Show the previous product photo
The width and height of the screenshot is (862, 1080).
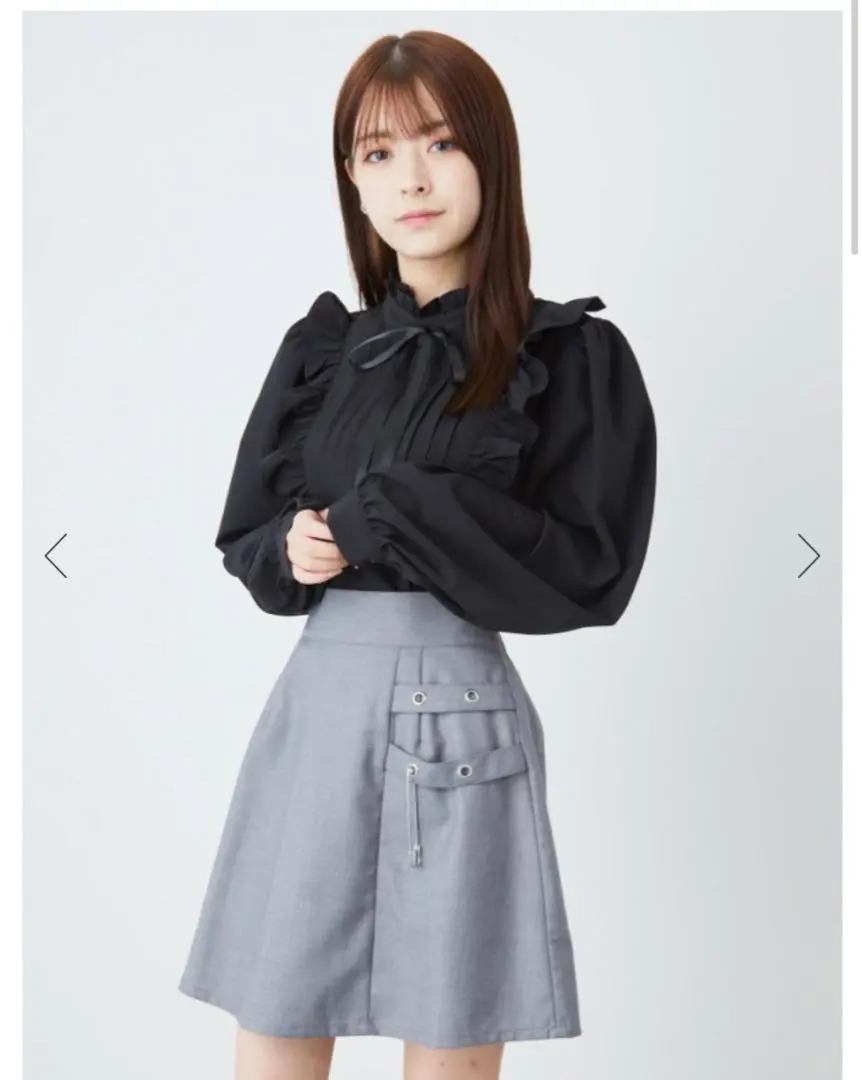pos(56,556)
